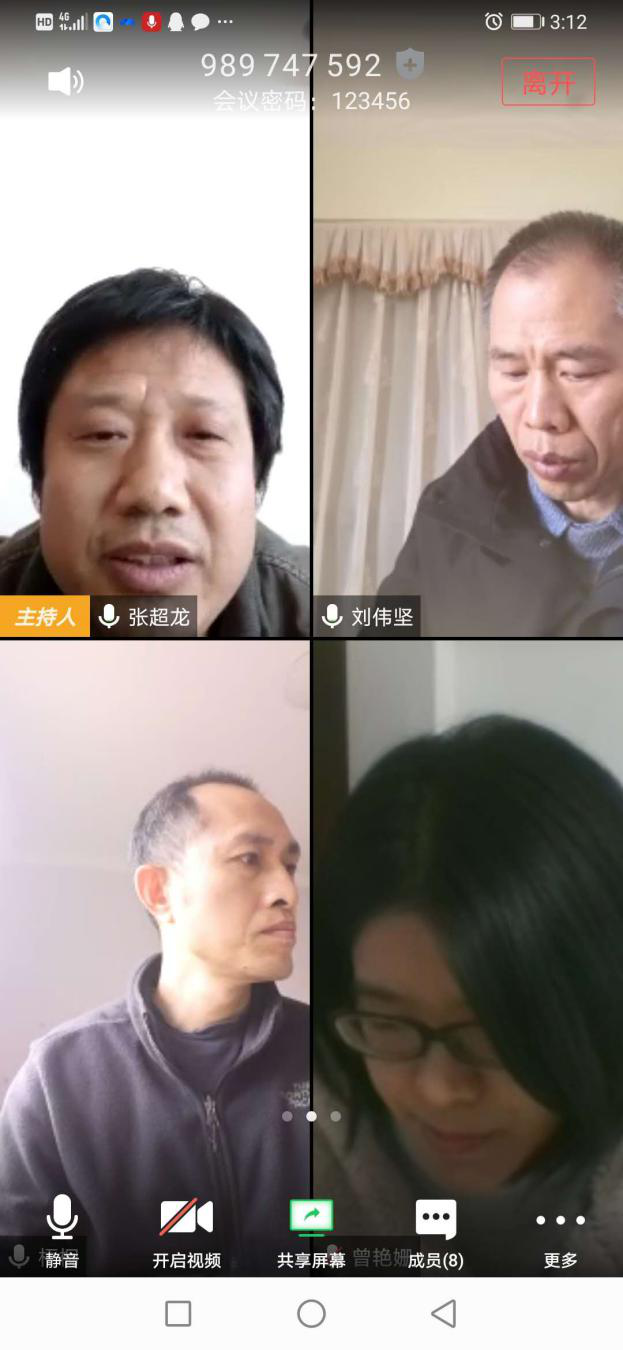
Task: Go to home screen via circle button
Action: click(x=311, y=1313)
